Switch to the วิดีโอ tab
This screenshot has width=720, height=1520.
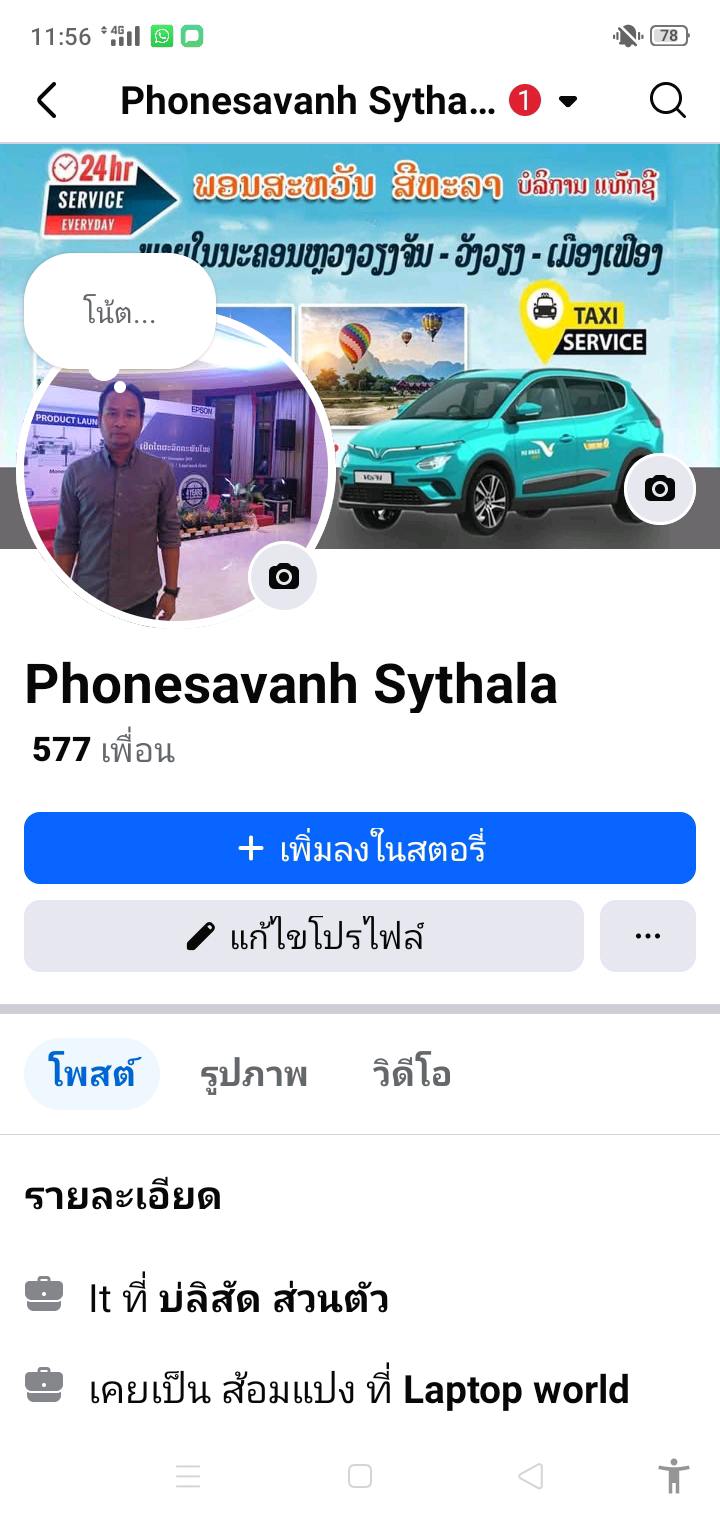pyautogui.click(x=411, y=1074)
